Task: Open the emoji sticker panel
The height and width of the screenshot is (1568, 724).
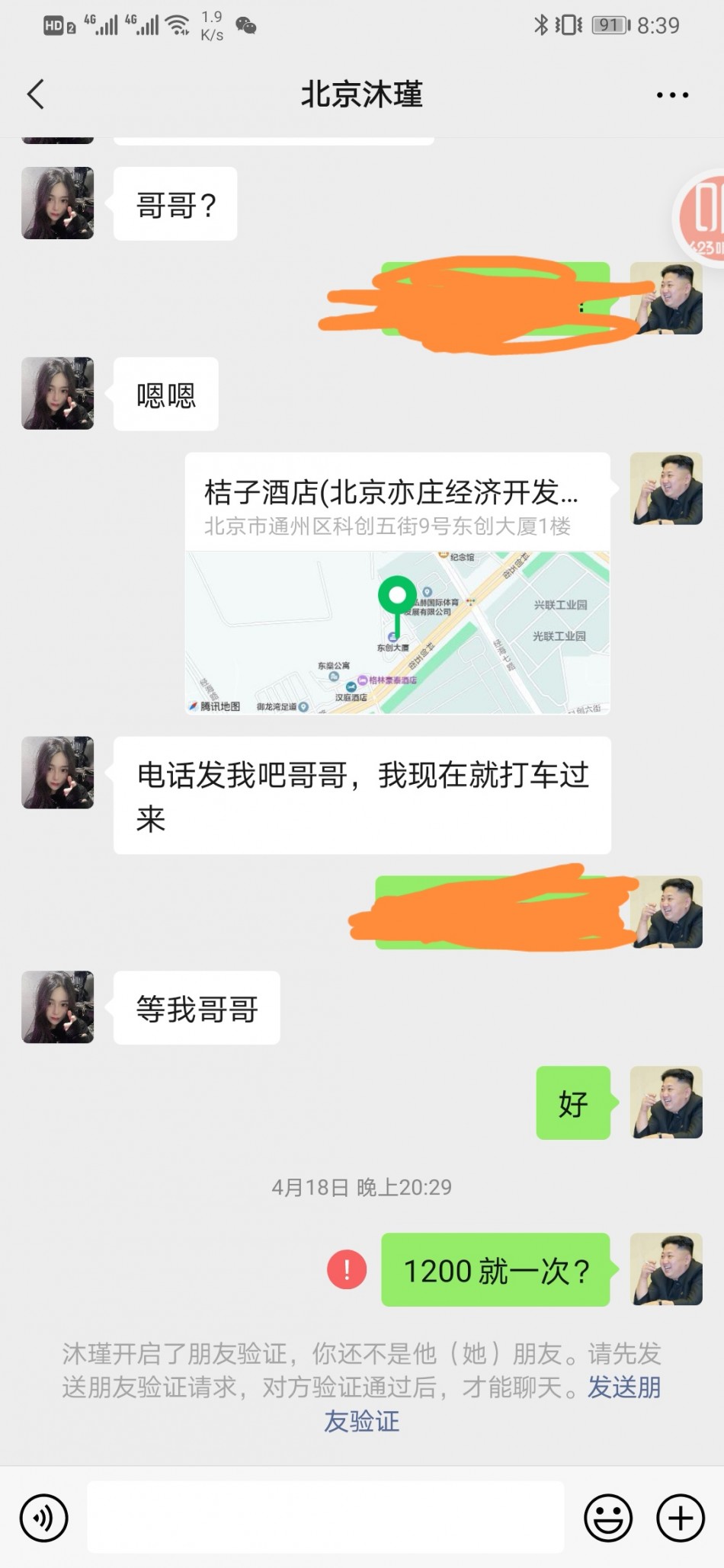Action: [x=607, y=1518]
